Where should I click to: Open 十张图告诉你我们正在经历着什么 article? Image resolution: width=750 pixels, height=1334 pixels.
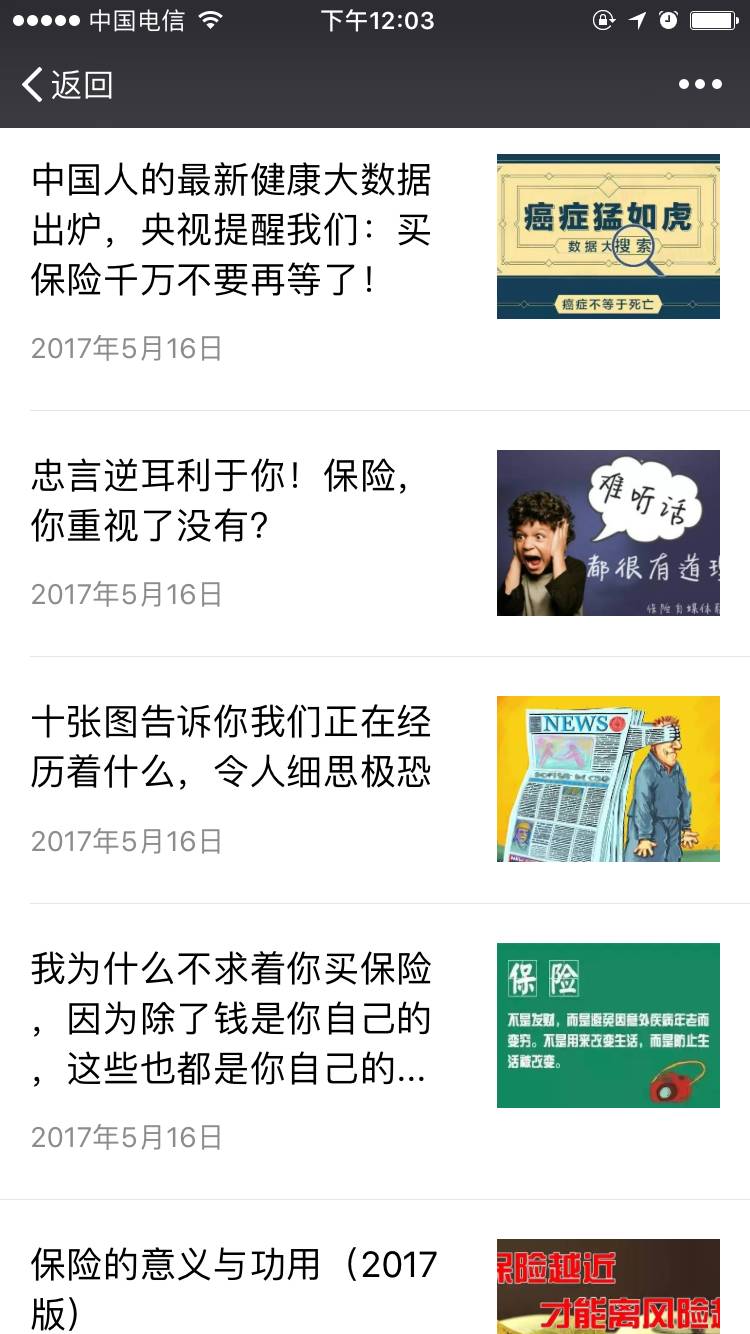pos(232,747)
